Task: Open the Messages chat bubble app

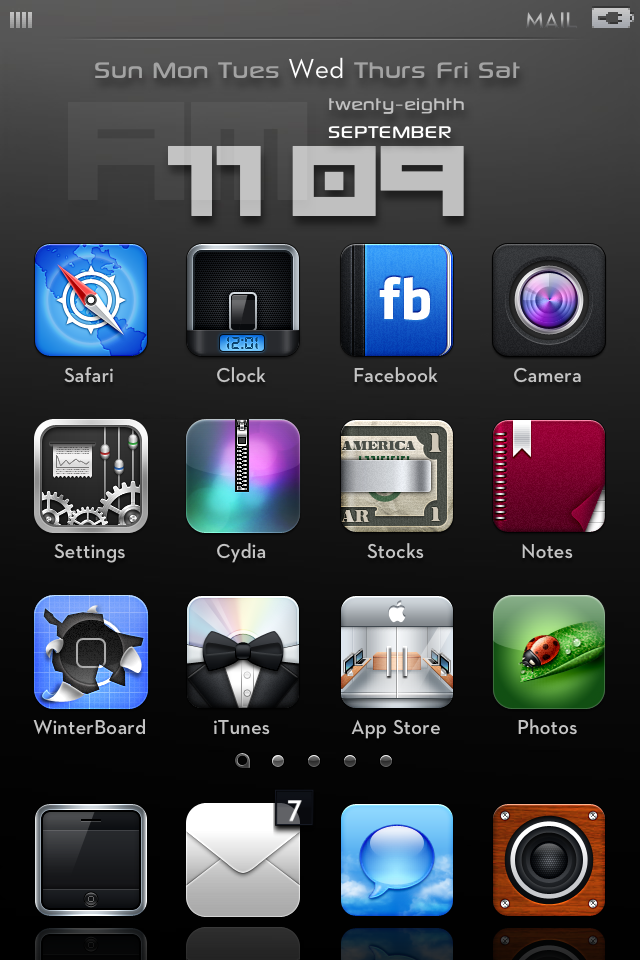Action: pos(396,860)
